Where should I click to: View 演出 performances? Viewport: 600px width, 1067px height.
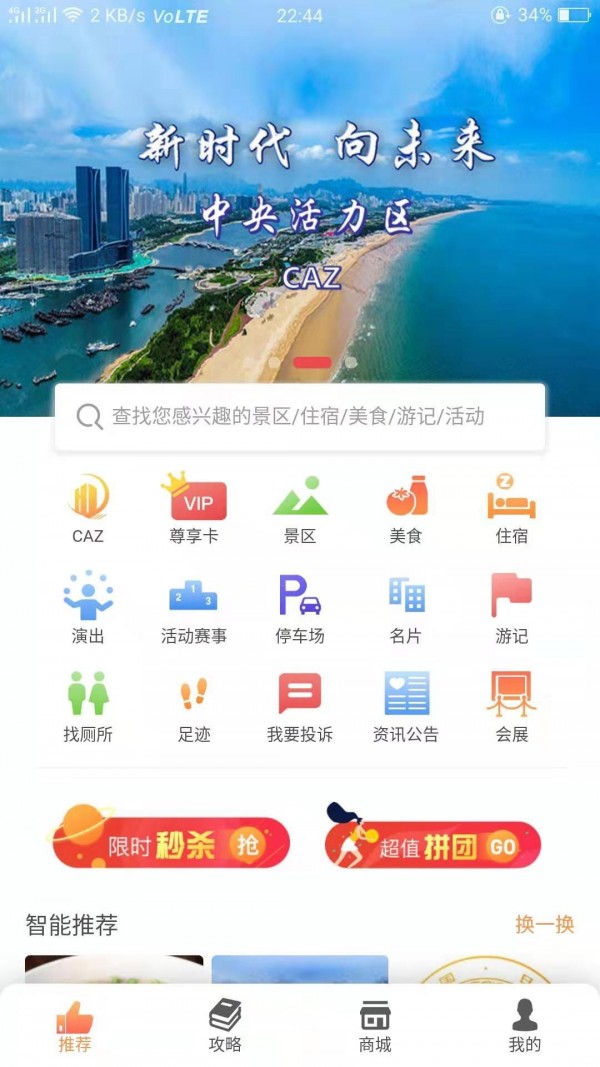tap(88, 607)
